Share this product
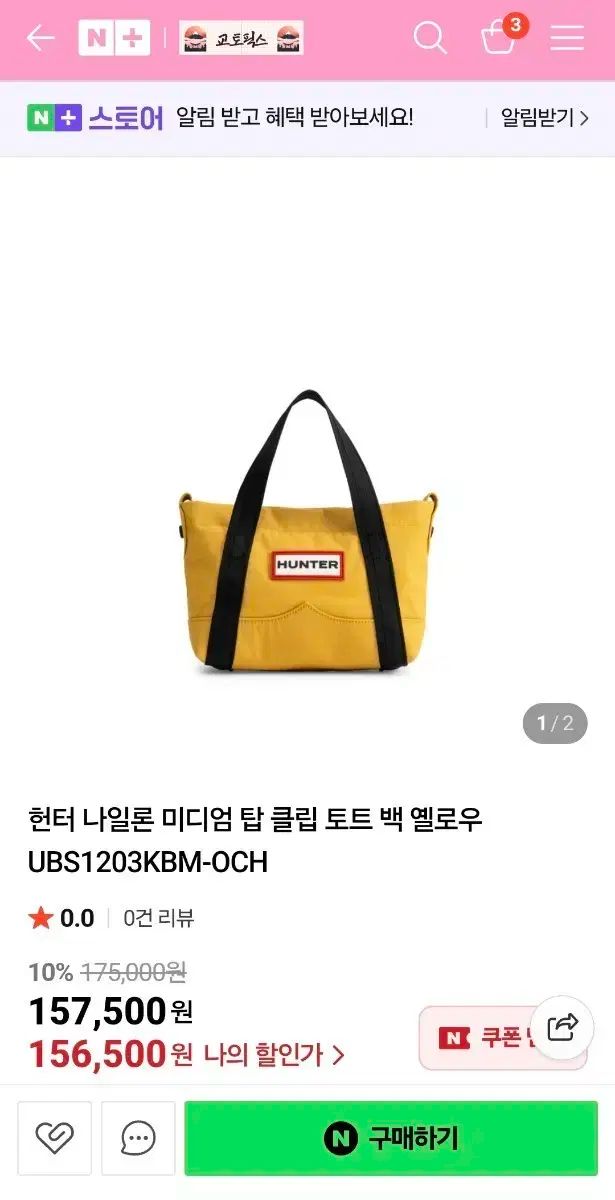 point(563,1026)
